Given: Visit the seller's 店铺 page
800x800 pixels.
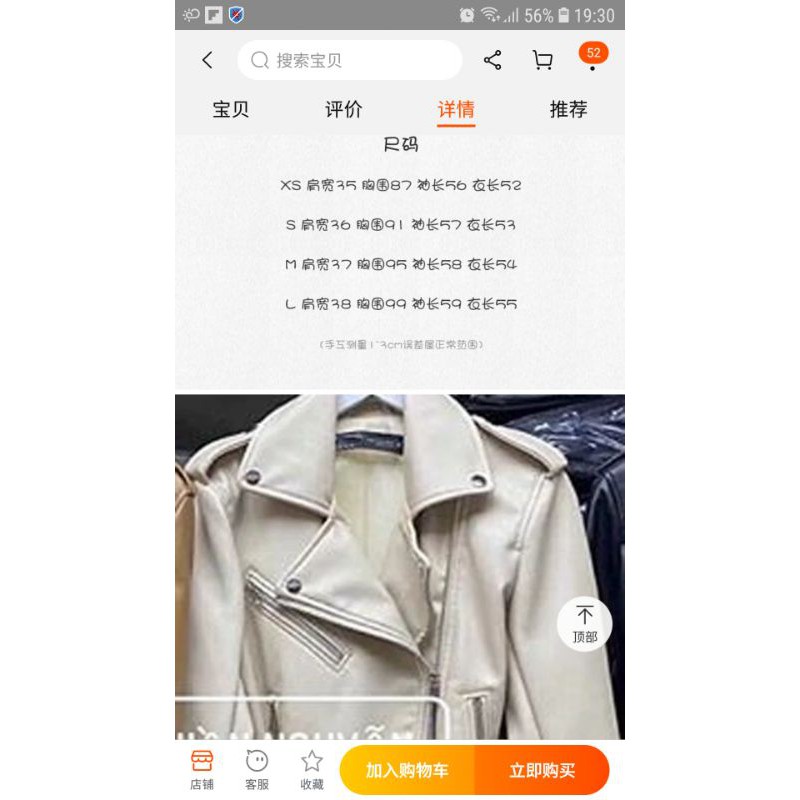Looking at the screenshot, I should point(202,770).
